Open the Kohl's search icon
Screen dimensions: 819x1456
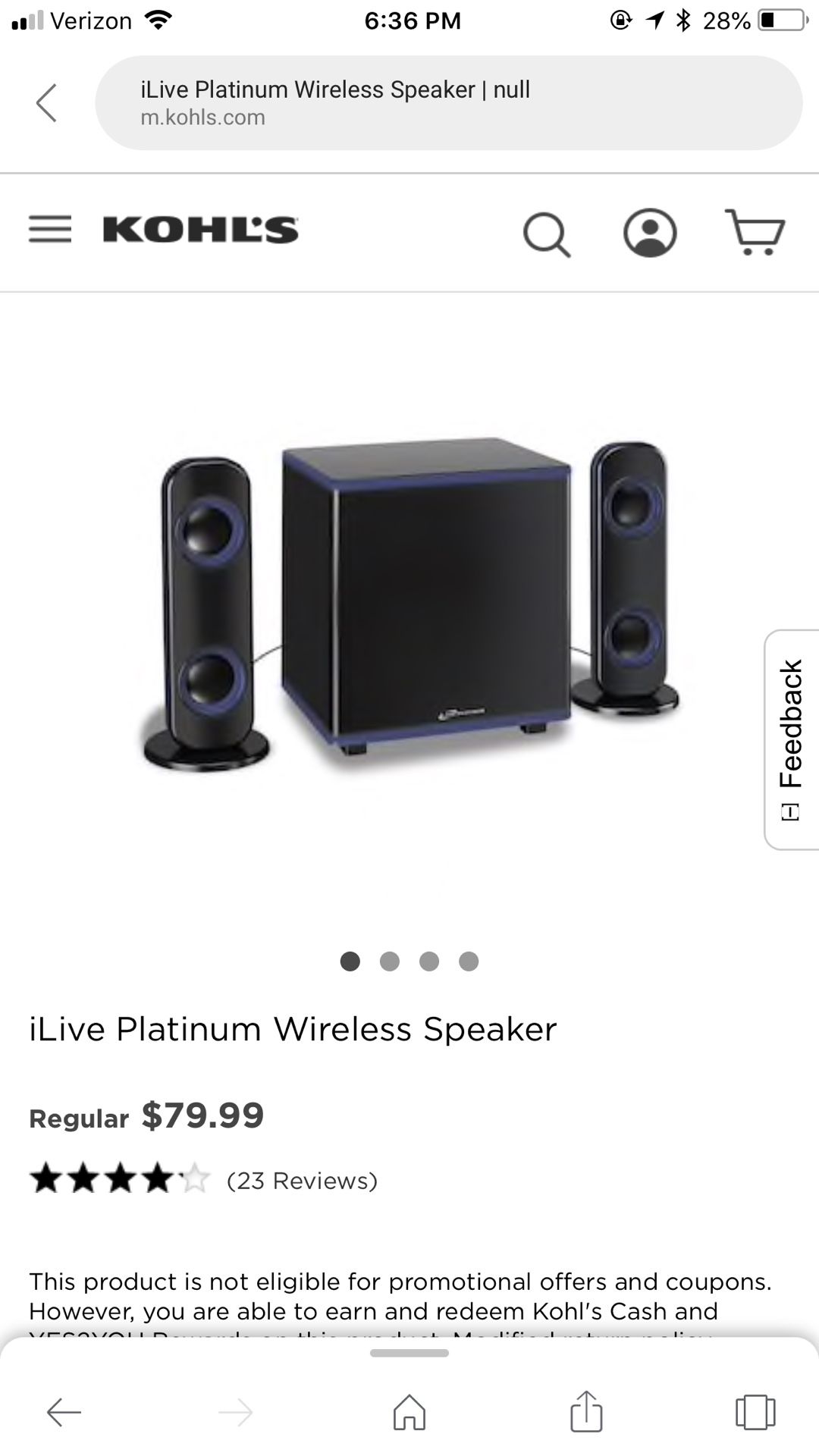pyautogui.click(x=547, y=234)
